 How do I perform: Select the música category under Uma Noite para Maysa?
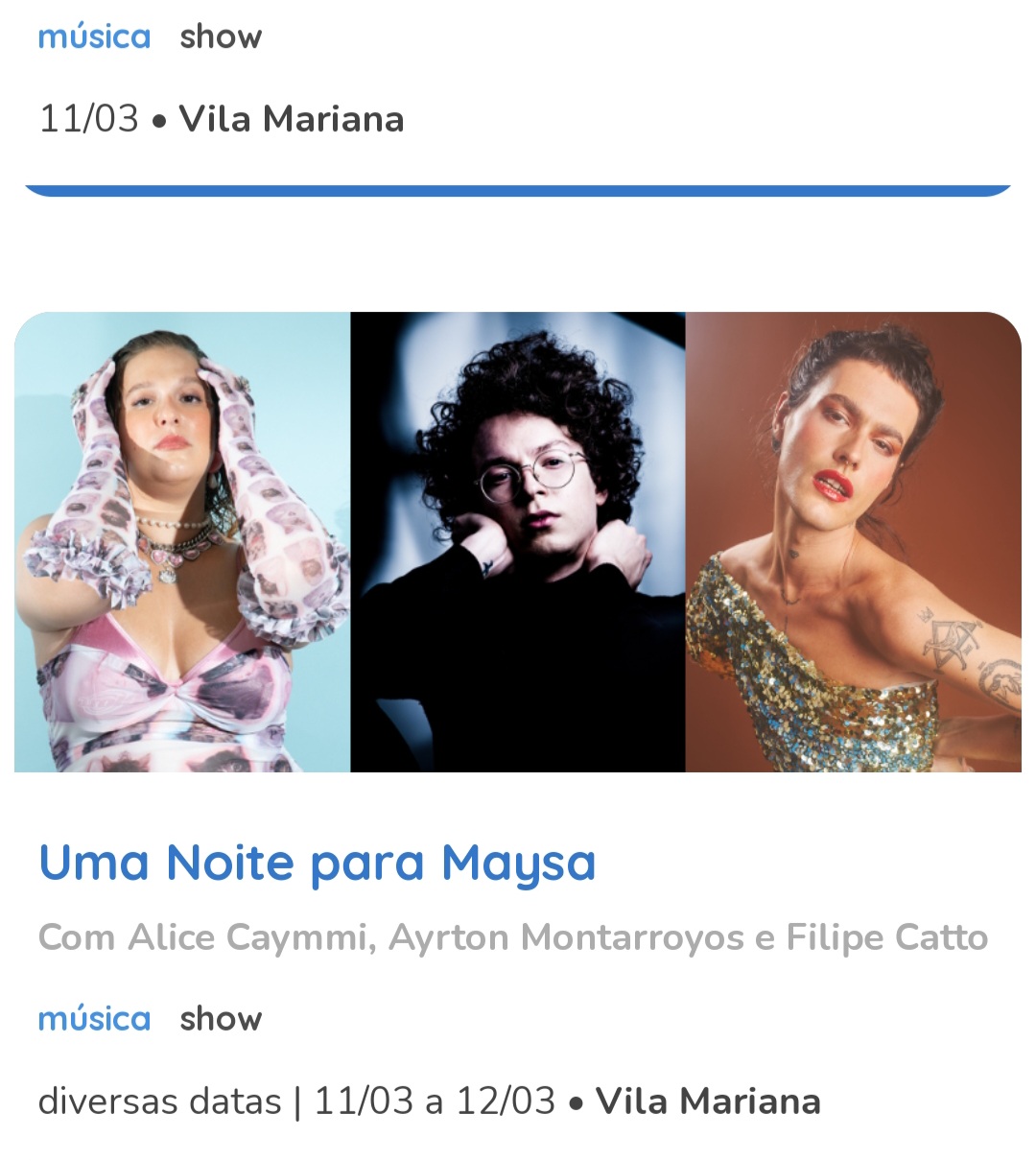click(x=94, y=1018)
